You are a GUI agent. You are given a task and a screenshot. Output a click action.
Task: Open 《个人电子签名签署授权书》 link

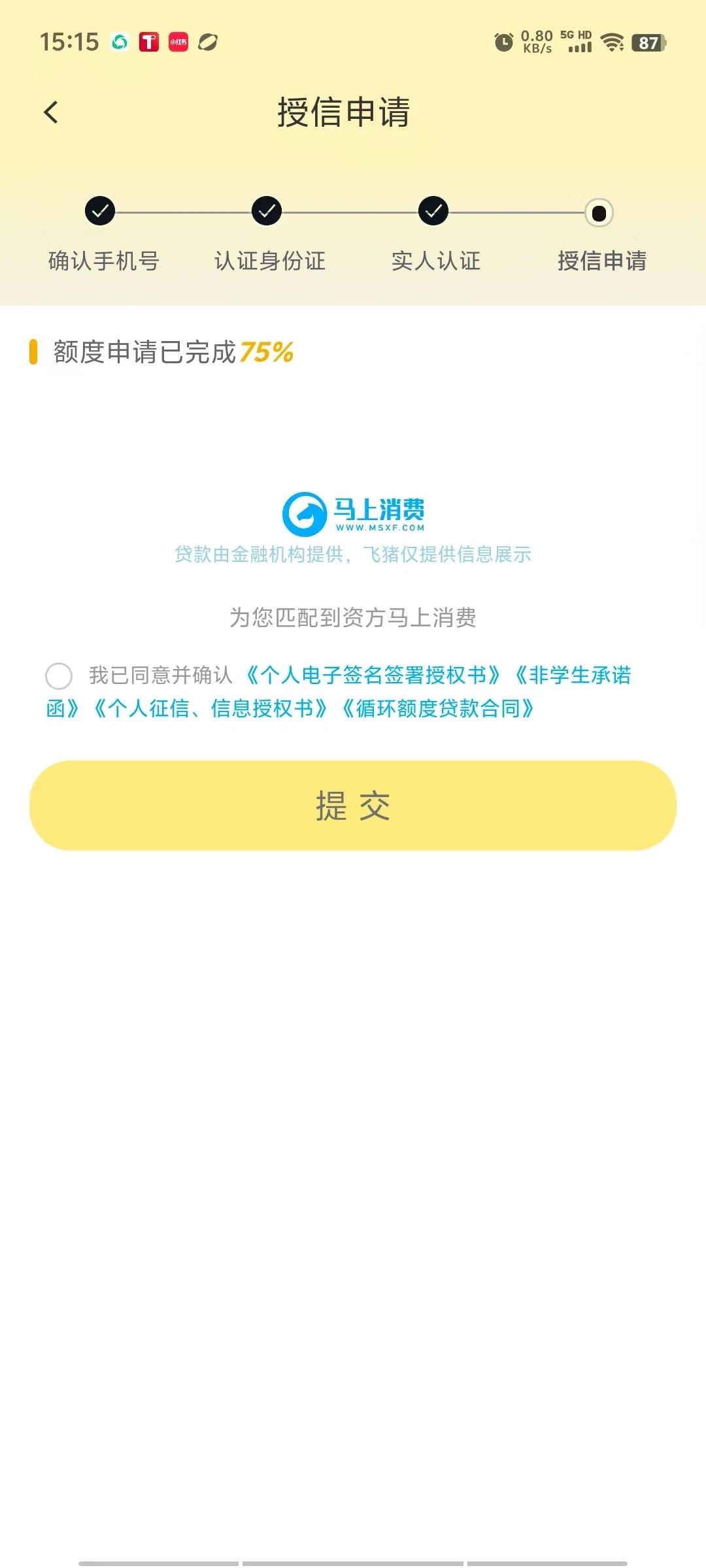(373, 676)
